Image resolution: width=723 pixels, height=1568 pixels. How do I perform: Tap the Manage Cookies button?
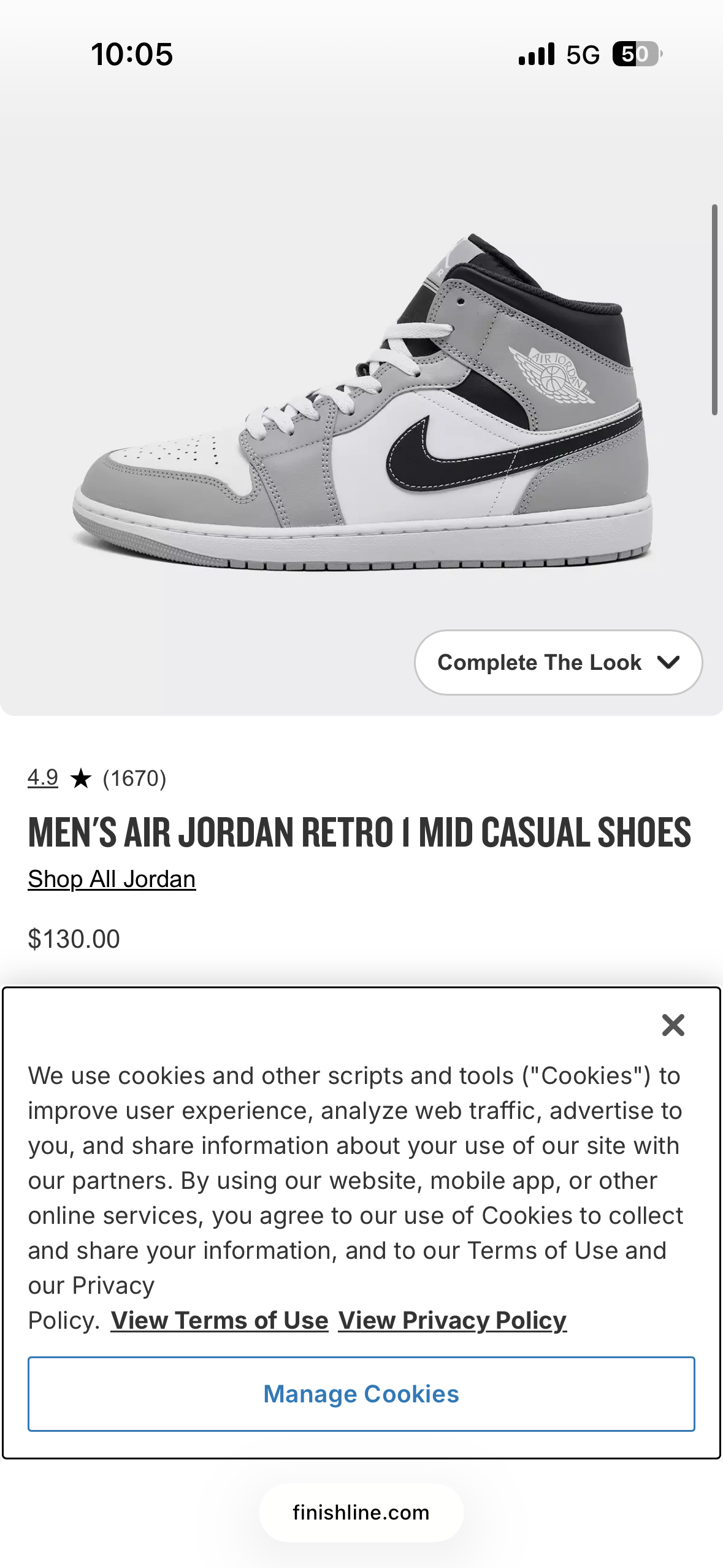tap(361, 1394)
